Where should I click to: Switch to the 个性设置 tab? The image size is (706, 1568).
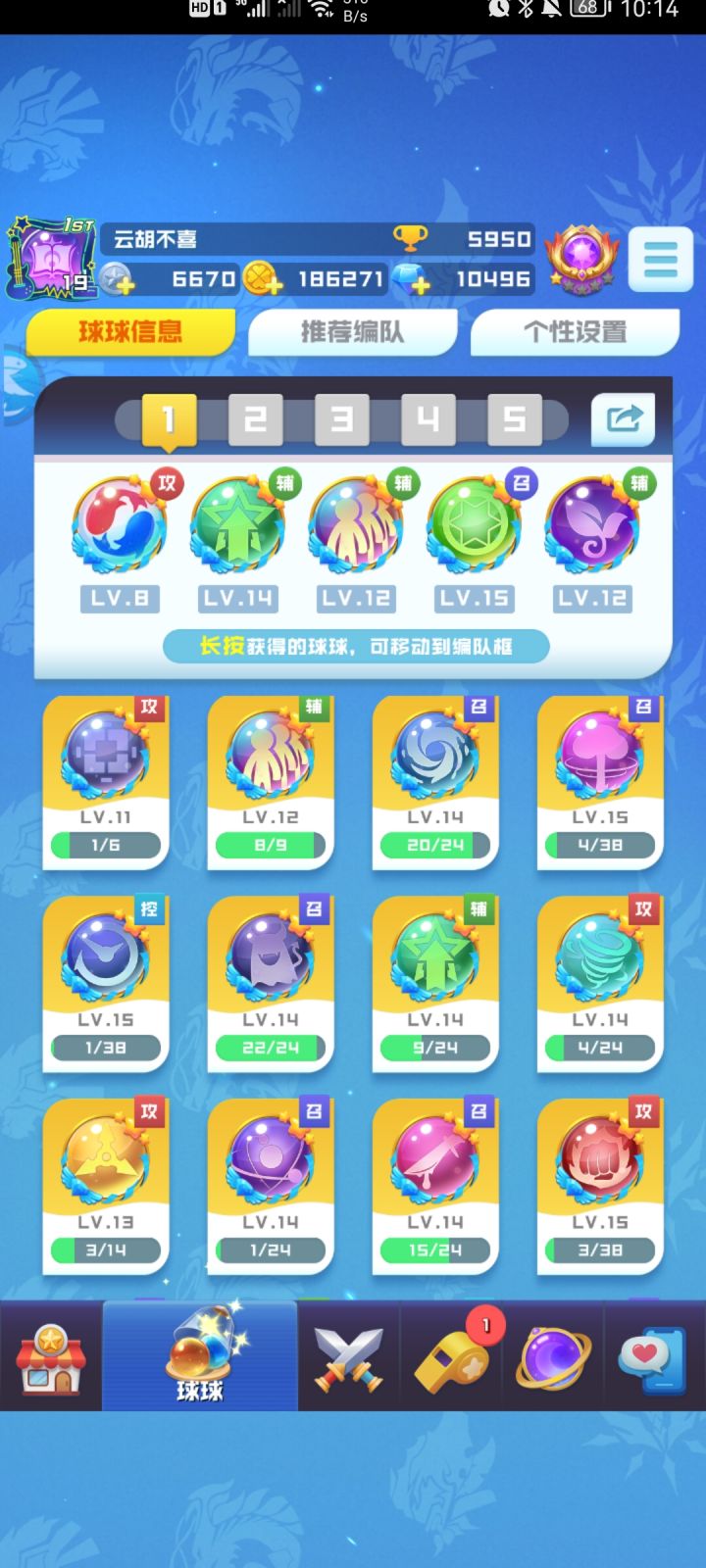[x=575, y=332]
